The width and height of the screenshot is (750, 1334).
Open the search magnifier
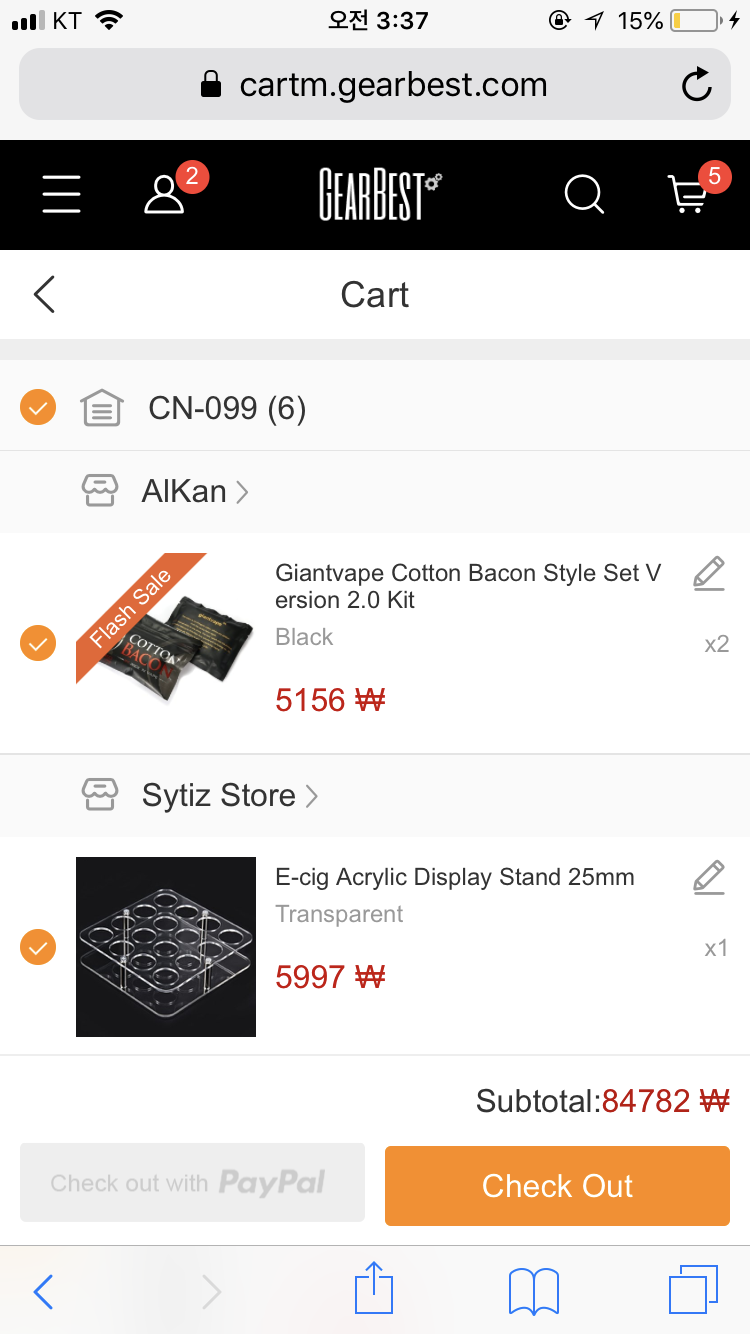click(x=584, y=194)
